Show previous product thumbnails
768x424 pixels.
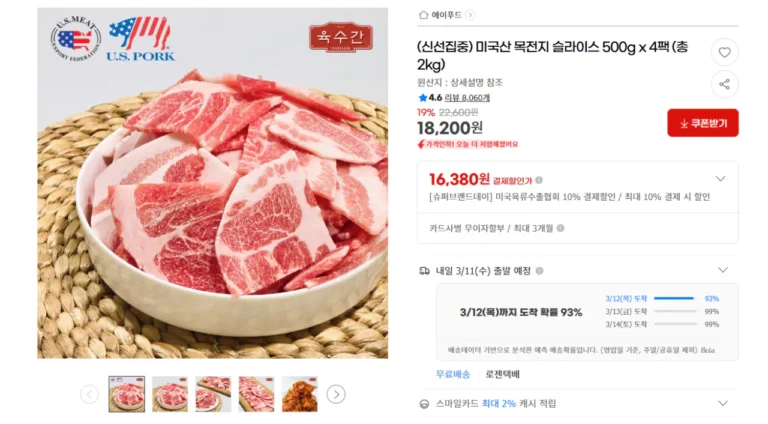coord(89,394)
